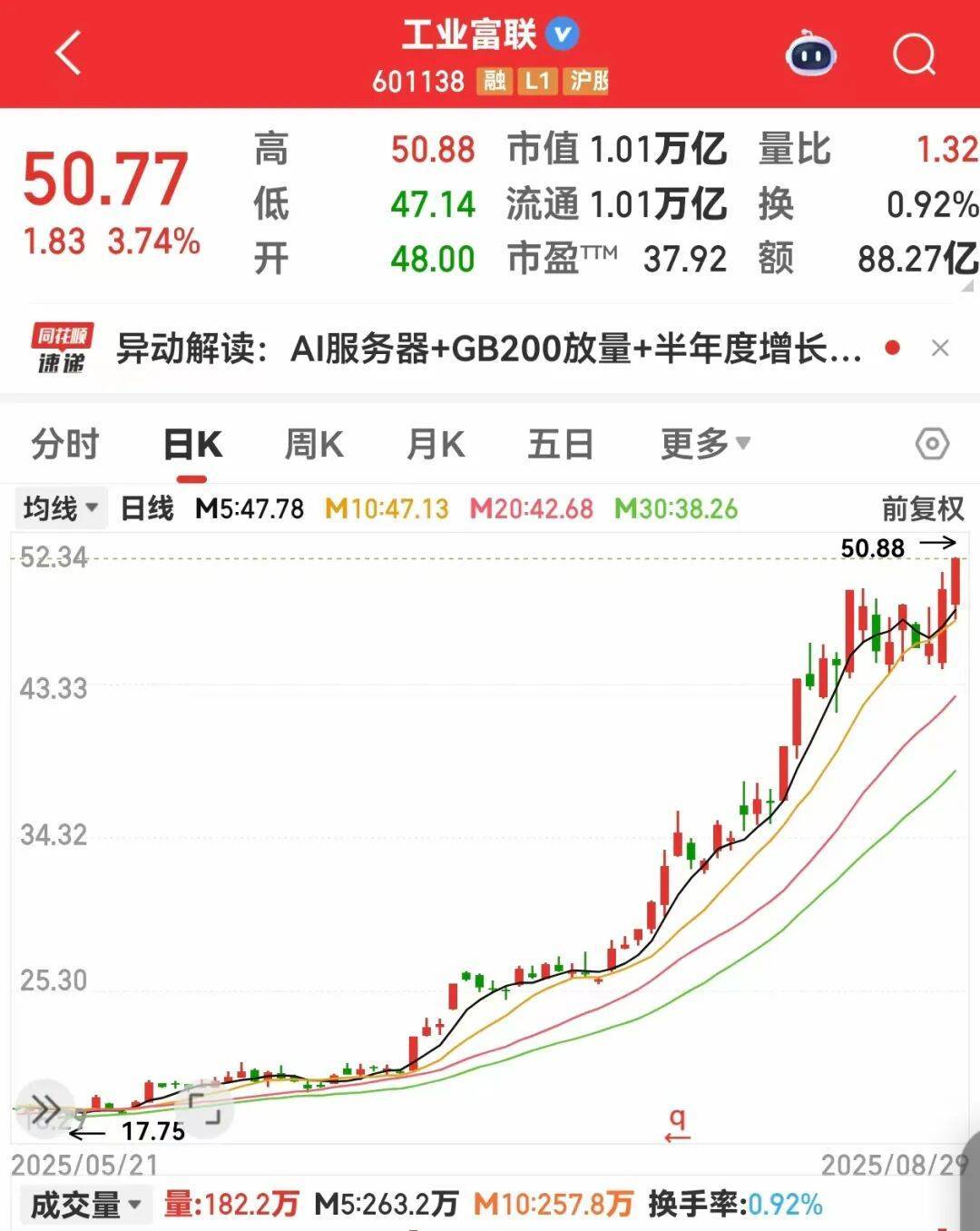This screenshot has height=1231, width=980.
Task: Tap the 沪股 connect badge
Action: click(587, 82)
